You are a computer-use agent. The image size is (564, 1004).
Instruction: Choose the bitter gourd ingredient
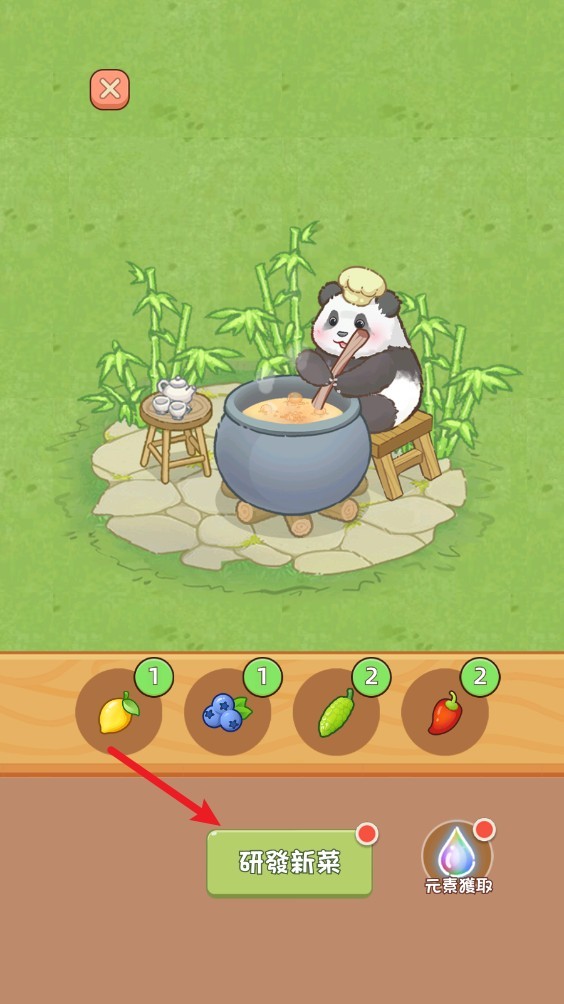coord(336,711)
